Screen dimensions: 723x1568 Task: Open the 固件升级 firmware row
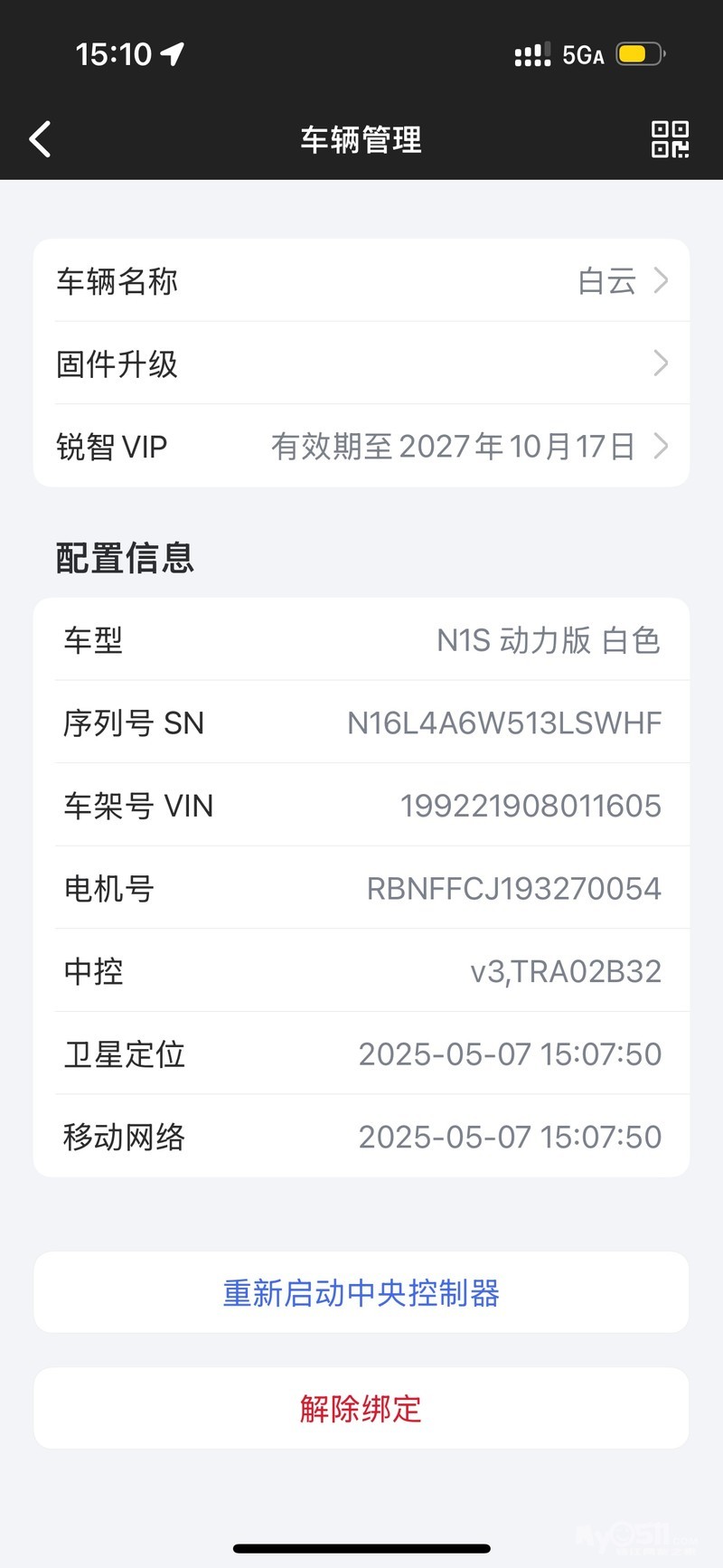tap(361, 364)
